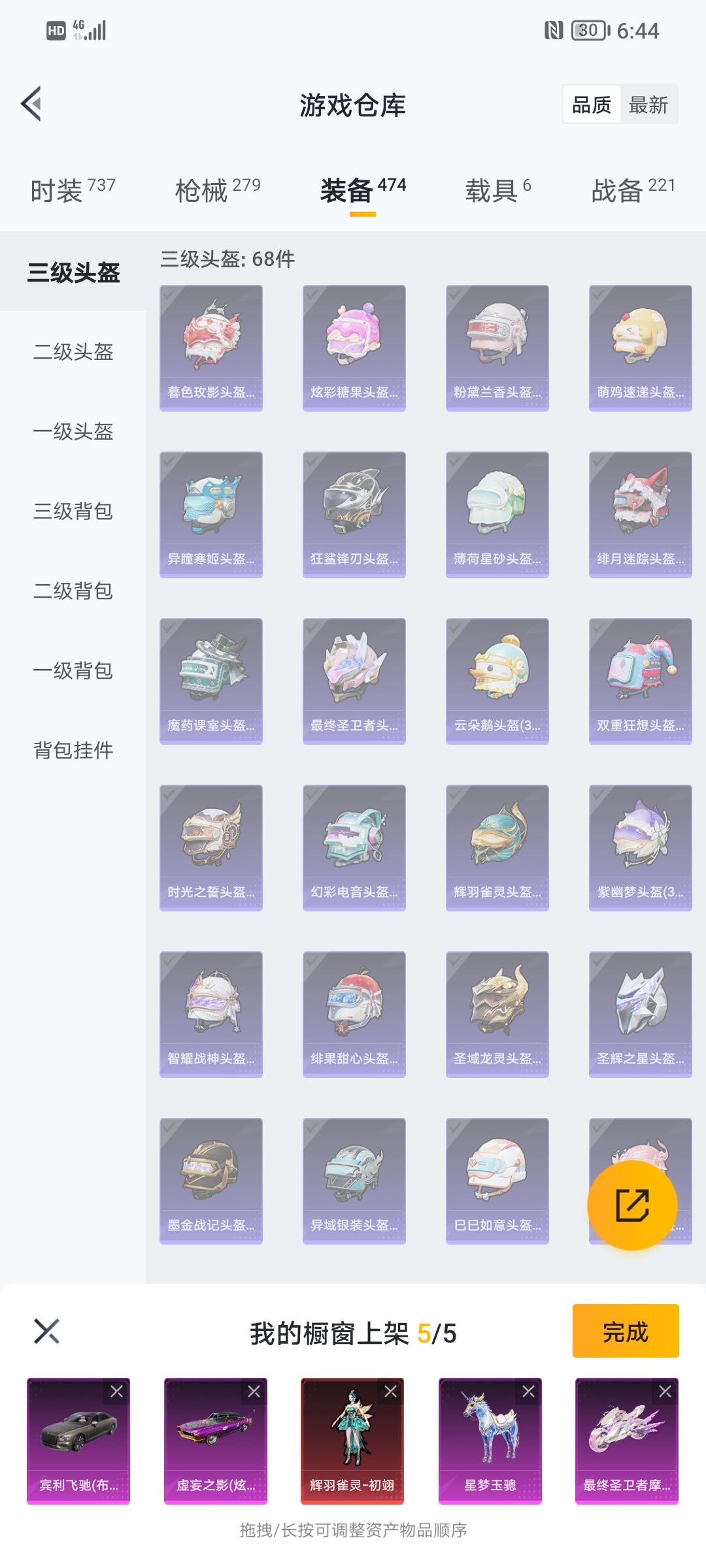Tap the orange share floating button
The image size is (706, 1568).
click(632, 1205)
